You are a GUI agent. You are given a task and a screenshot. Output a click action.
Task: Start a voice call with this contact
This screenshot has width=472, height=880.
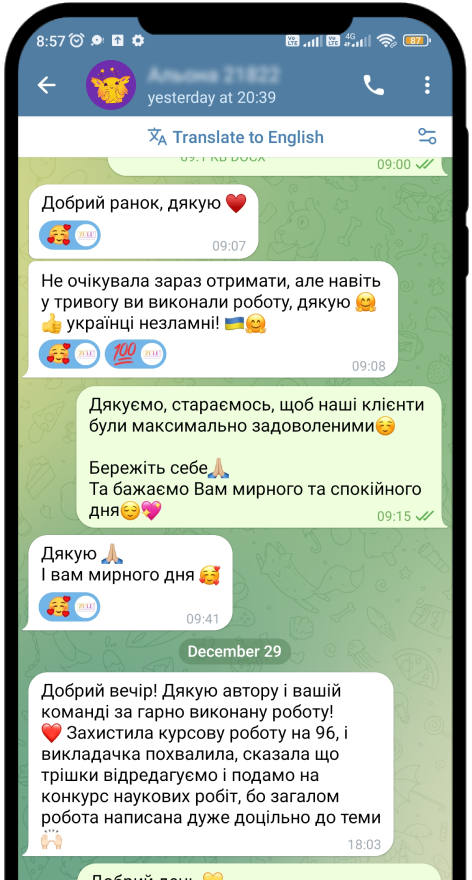click(373, 85)
